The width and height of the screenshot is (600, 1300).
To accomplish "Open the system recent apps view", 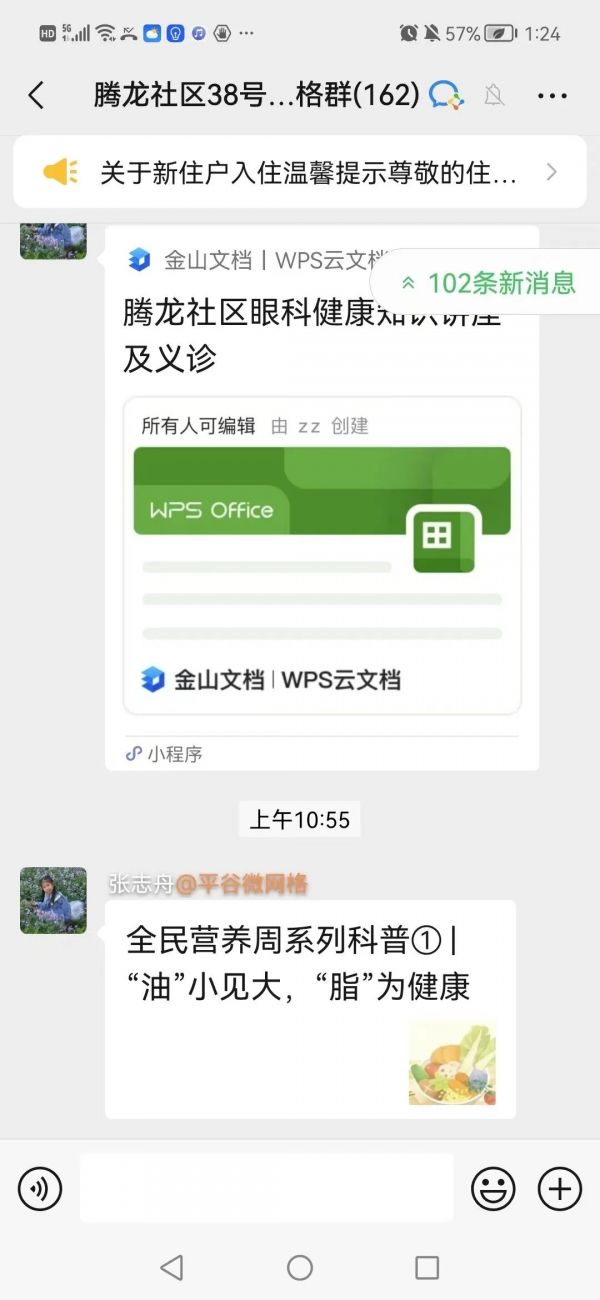I will point(427,1268).
